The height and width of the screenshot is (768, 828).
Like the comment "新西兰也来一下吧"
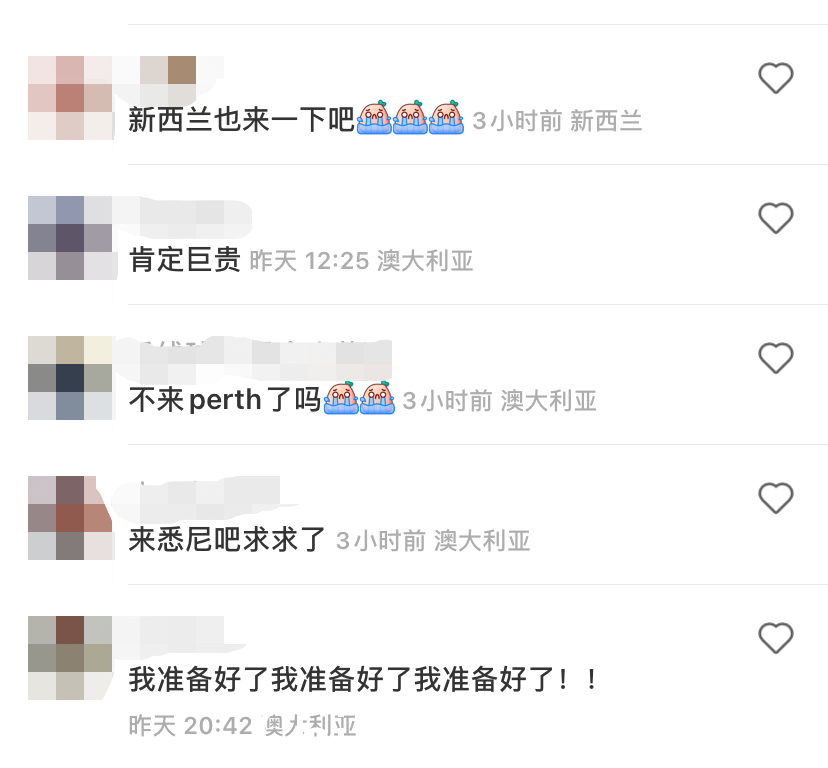[776, 78]
